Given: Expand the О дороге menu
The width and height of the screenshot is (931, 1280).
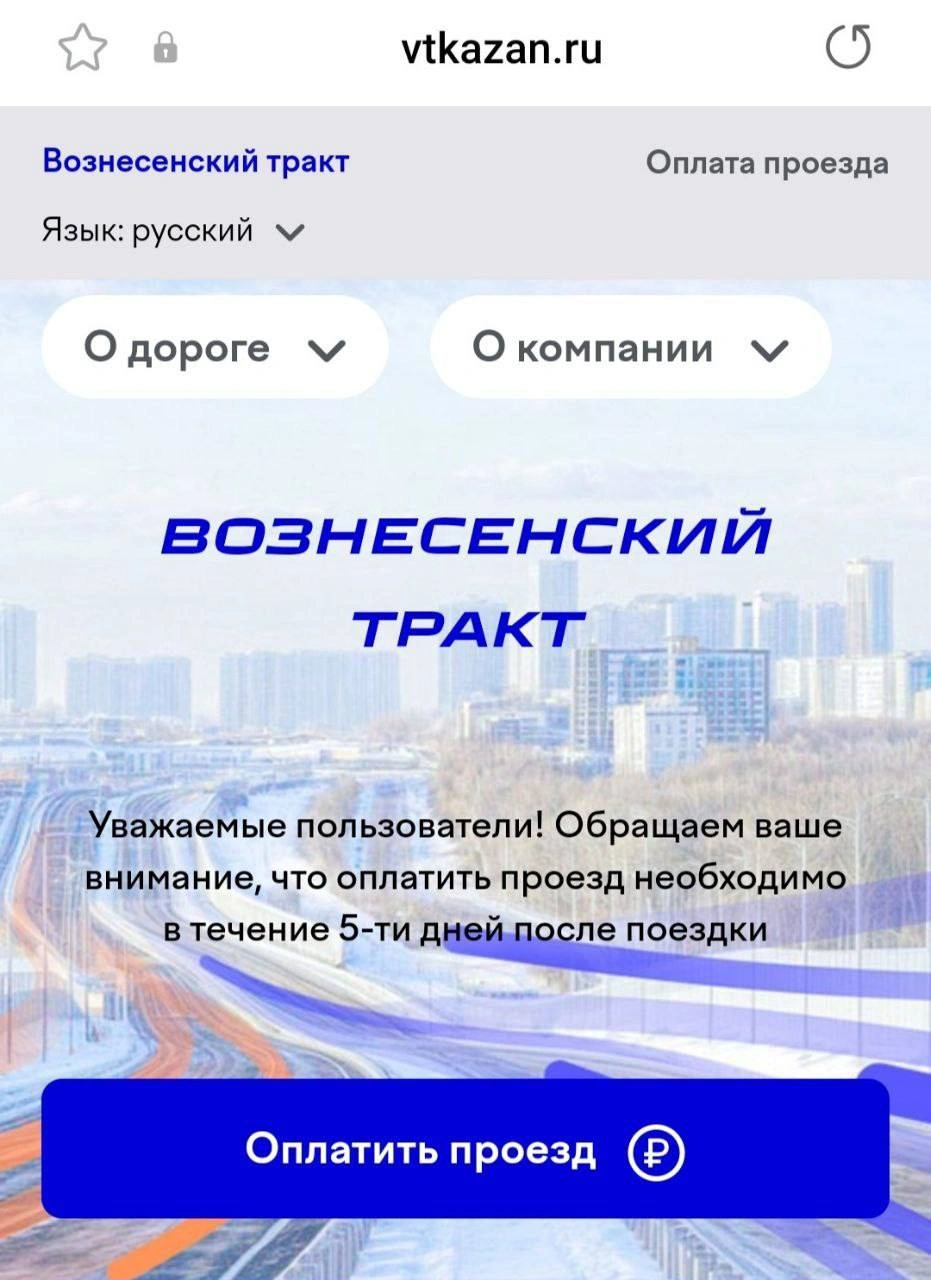Looking at the screenshot, I should (x=215, y=347).
